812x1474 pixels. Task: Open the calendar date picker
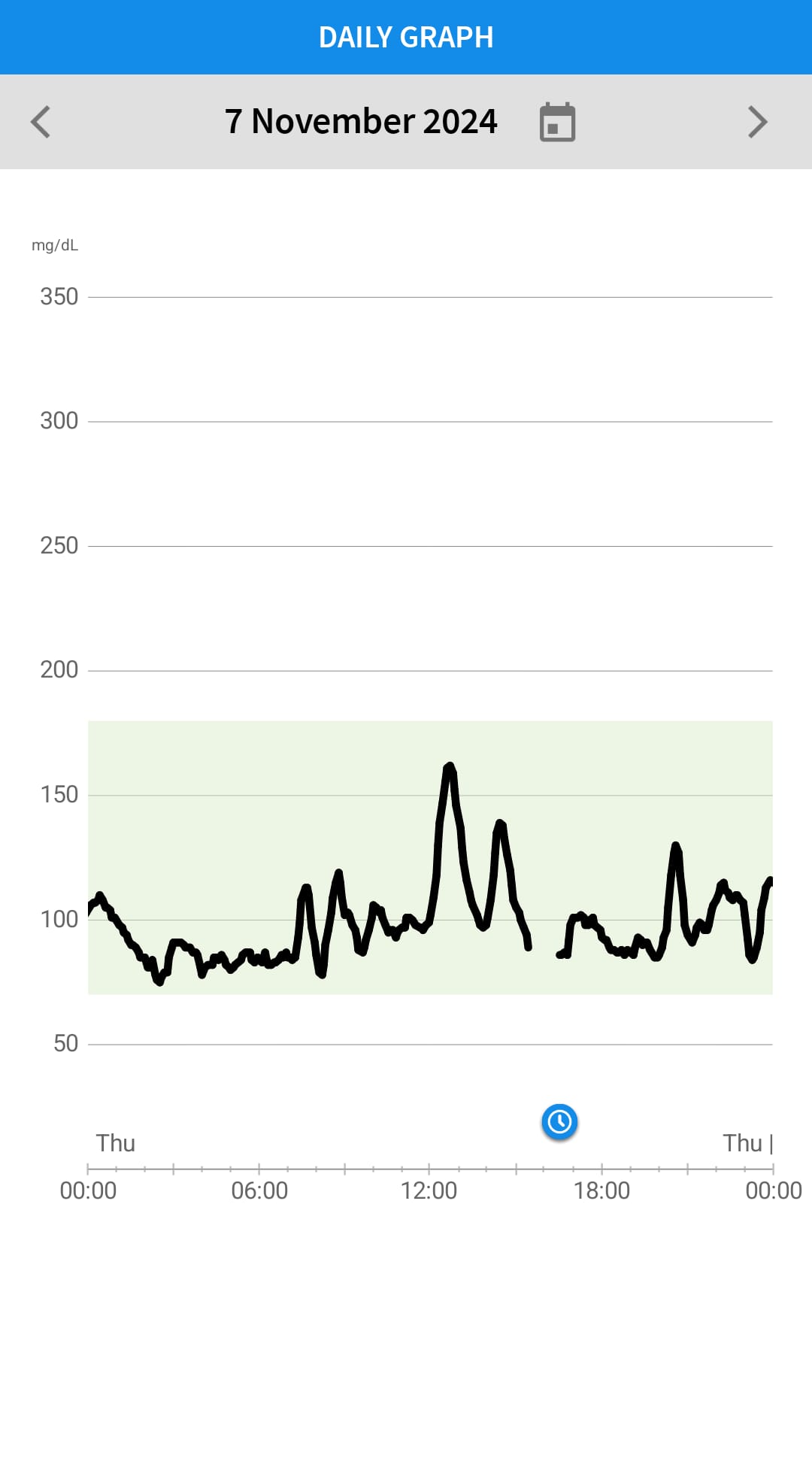coord(557,122)
